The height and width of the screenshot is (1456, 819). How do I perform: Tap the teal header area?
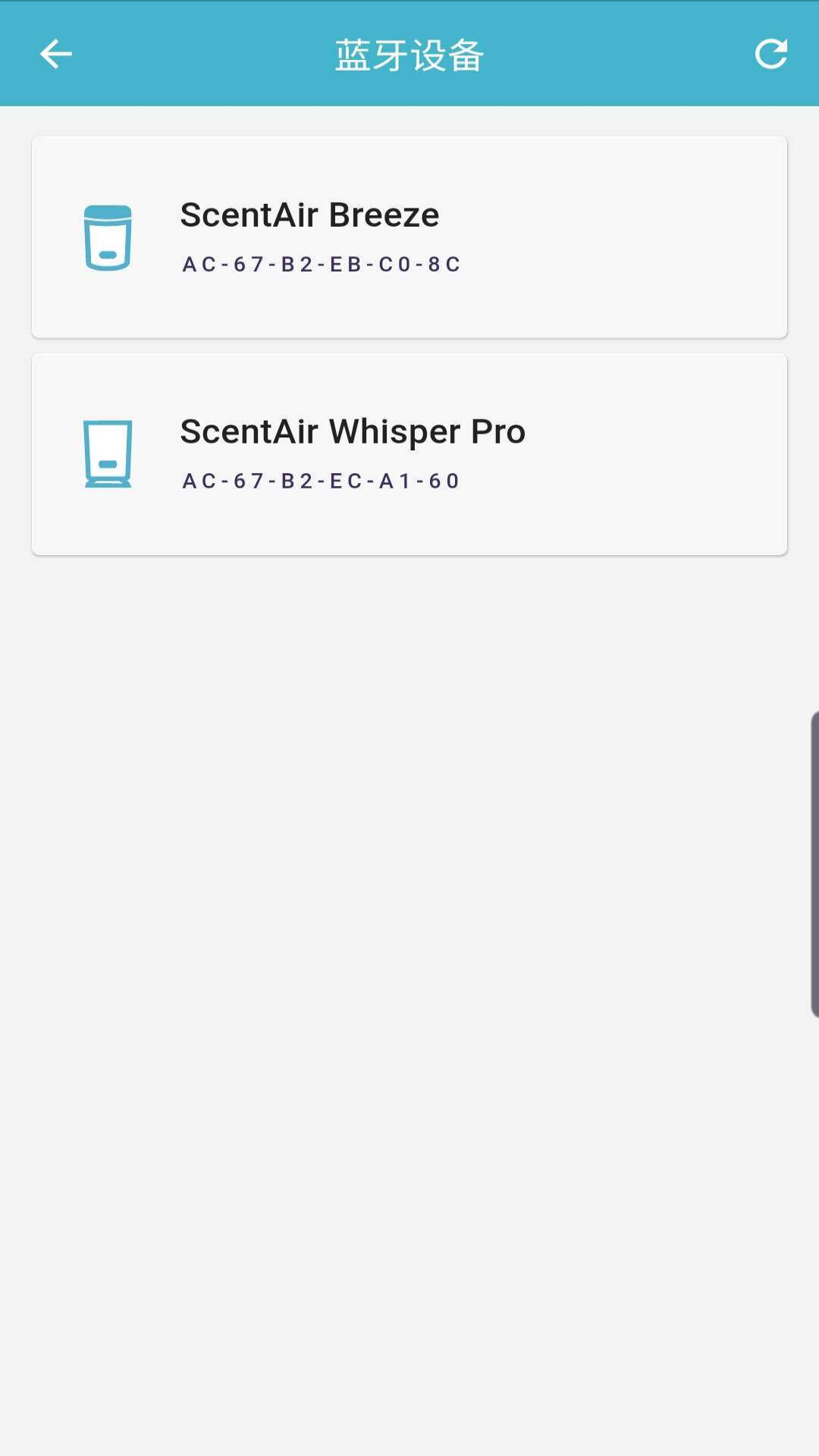[x=409, y=54]
